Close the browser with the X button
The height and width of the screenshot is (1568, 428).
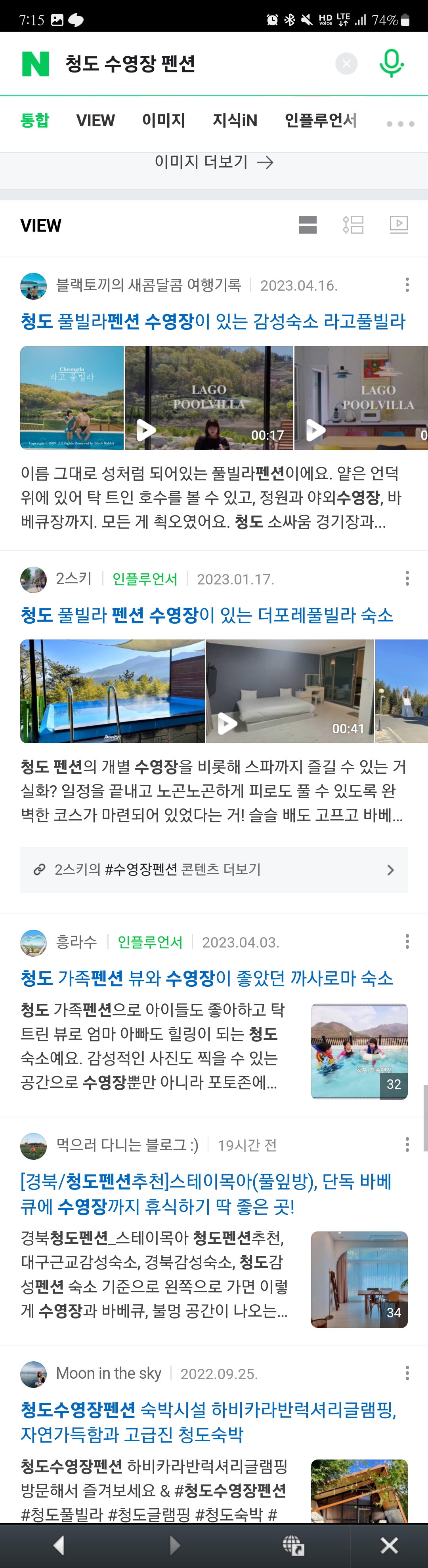pos(389,1545)
